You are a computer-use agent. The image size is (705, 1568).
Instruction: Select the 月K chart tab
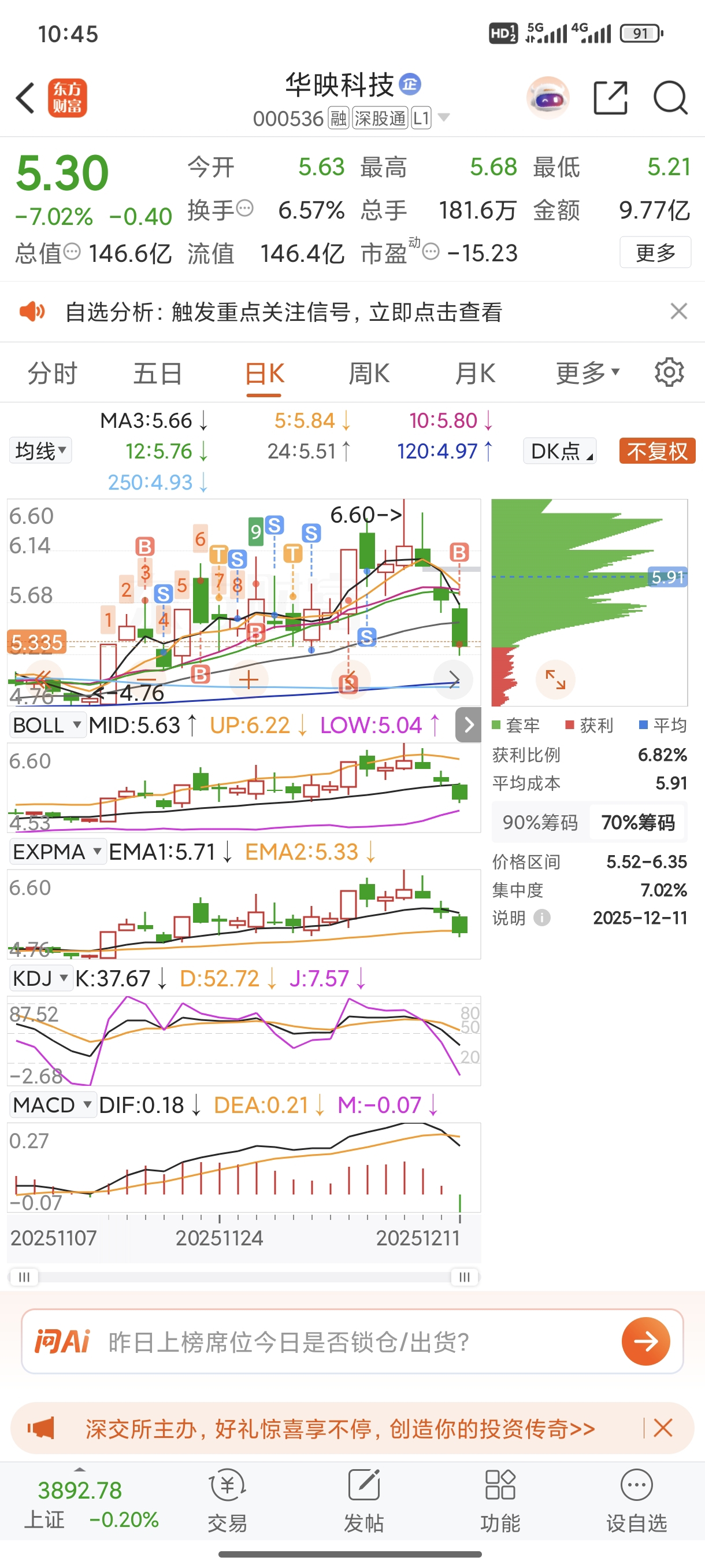pyautogui.click(x=475, y=373)
